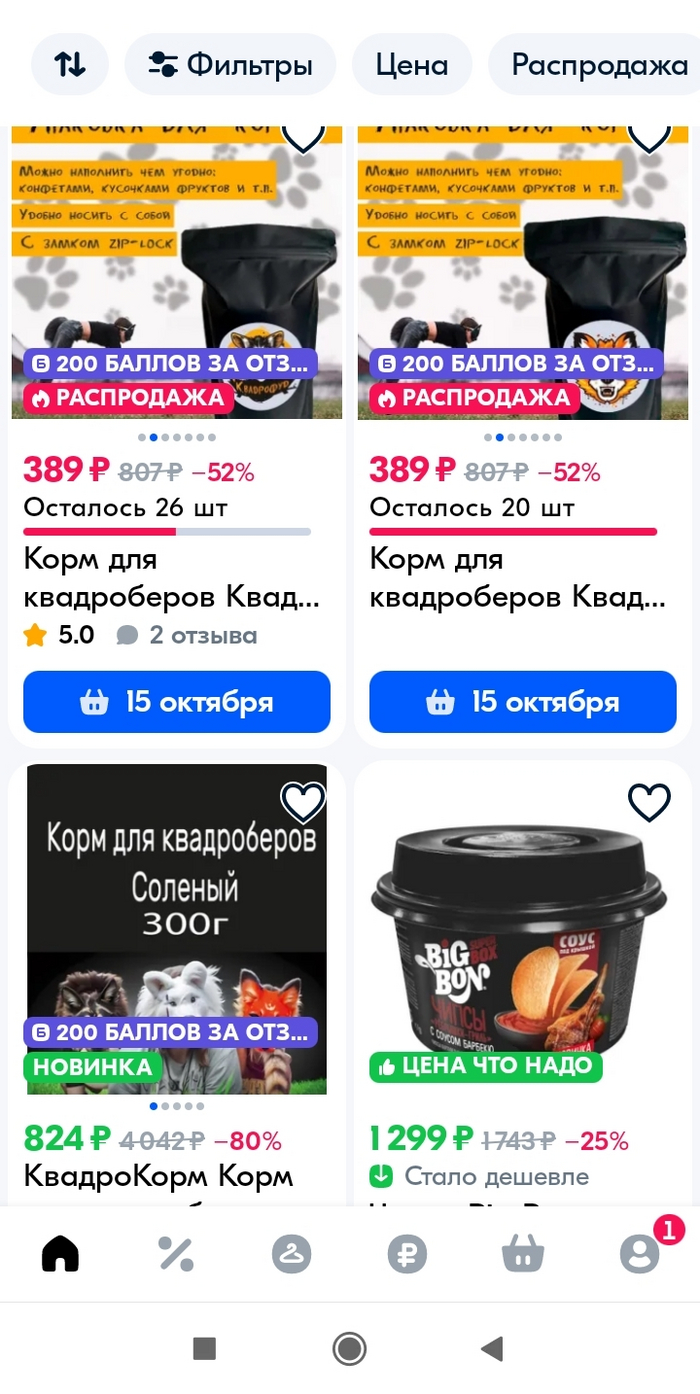Open the shopping cart tab

pos(523,1253)
